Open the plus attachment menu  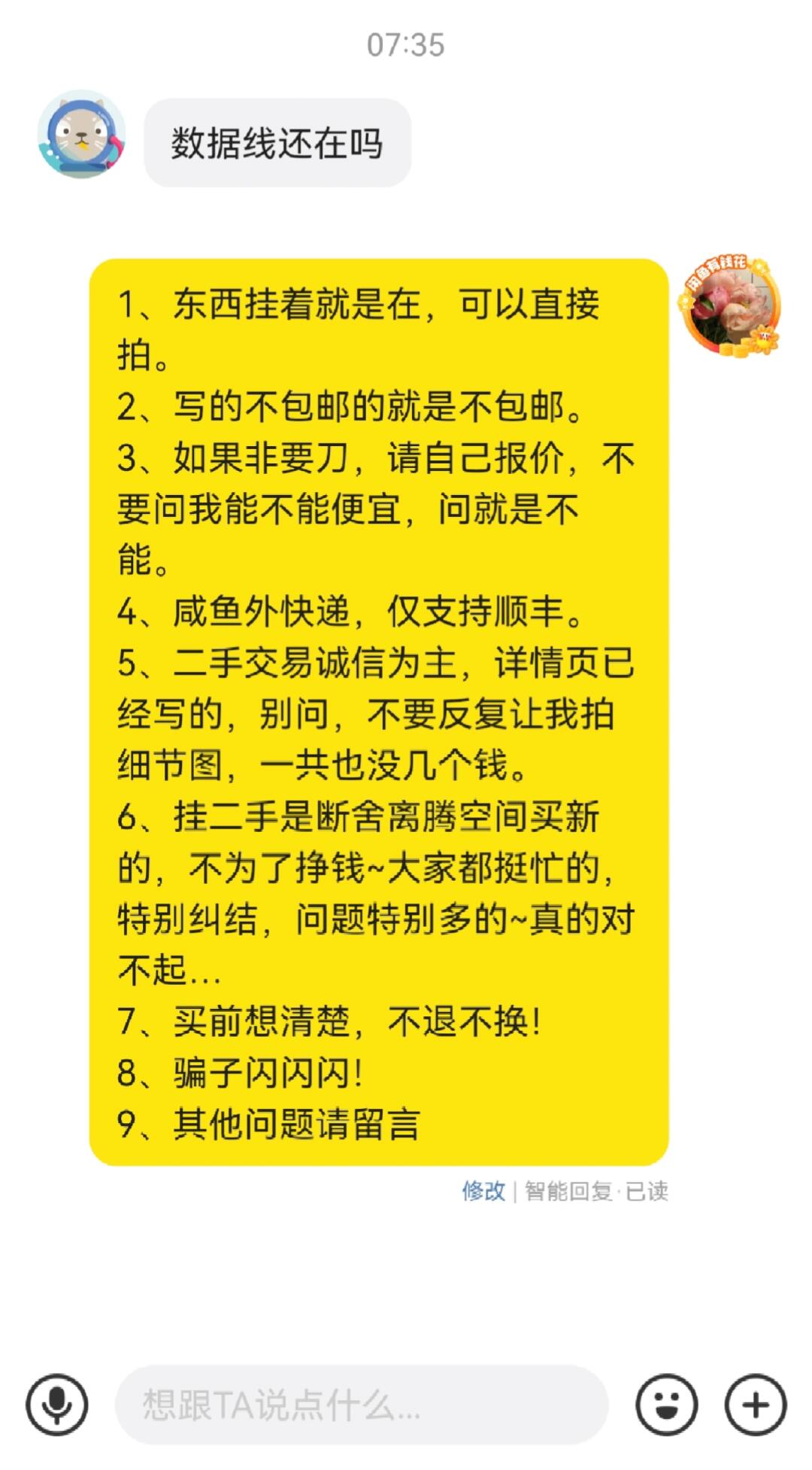tap(756, 1405)
